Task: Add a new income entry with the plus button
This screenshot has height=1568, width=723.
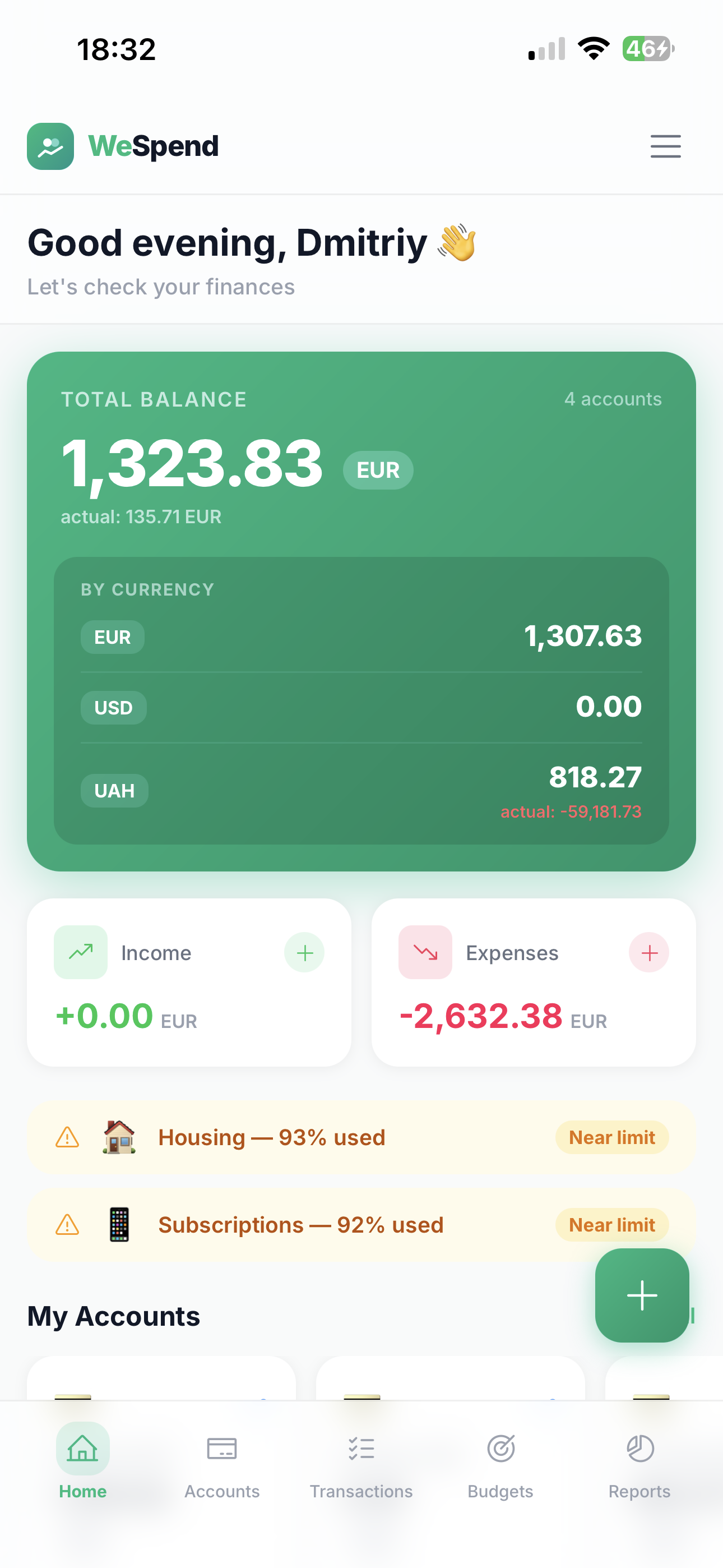Action: pyautogui.click(x=304, y=952)
